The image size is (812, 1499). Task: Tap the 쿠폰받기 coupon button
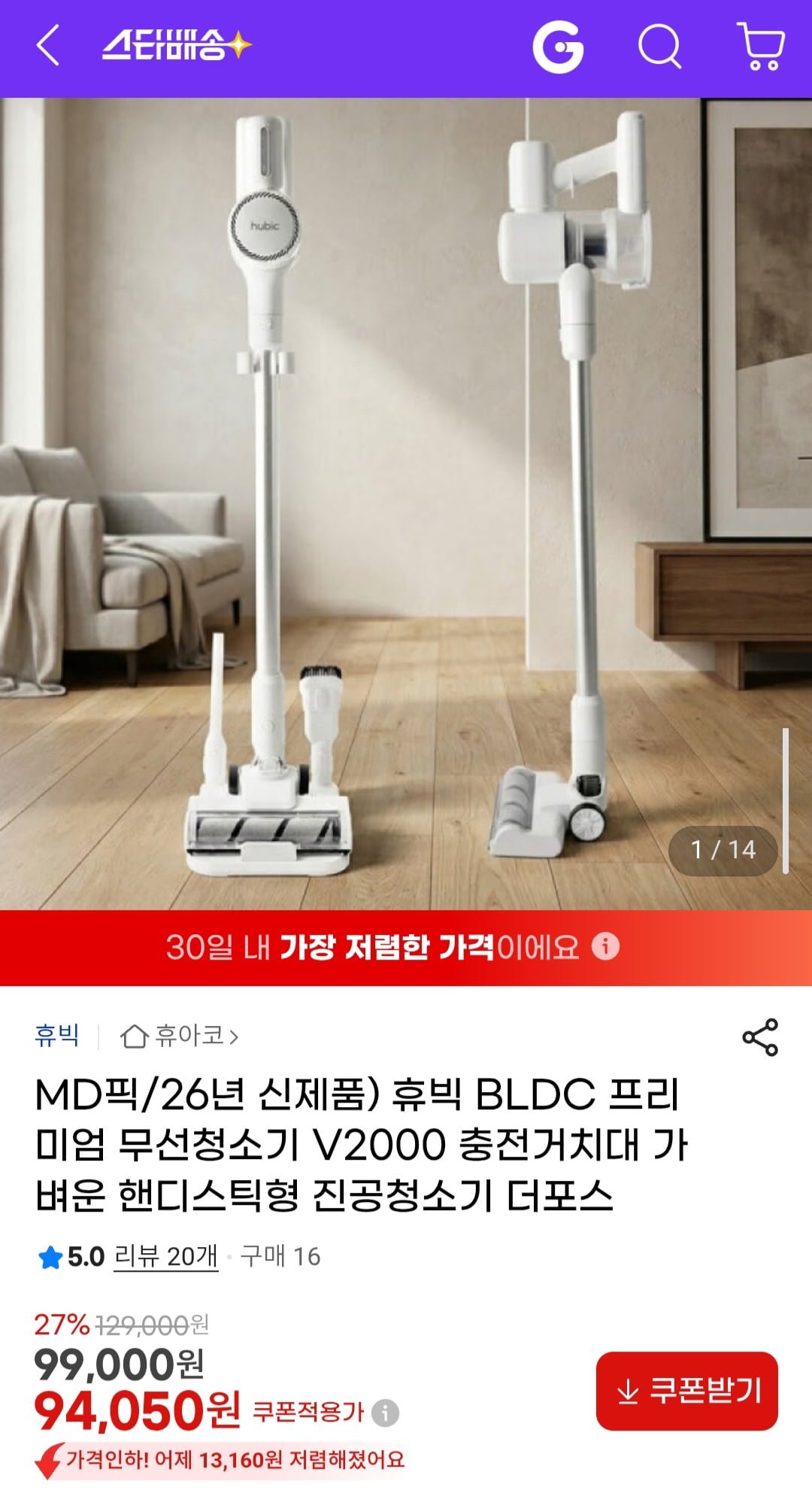[x=686, y=1391]
